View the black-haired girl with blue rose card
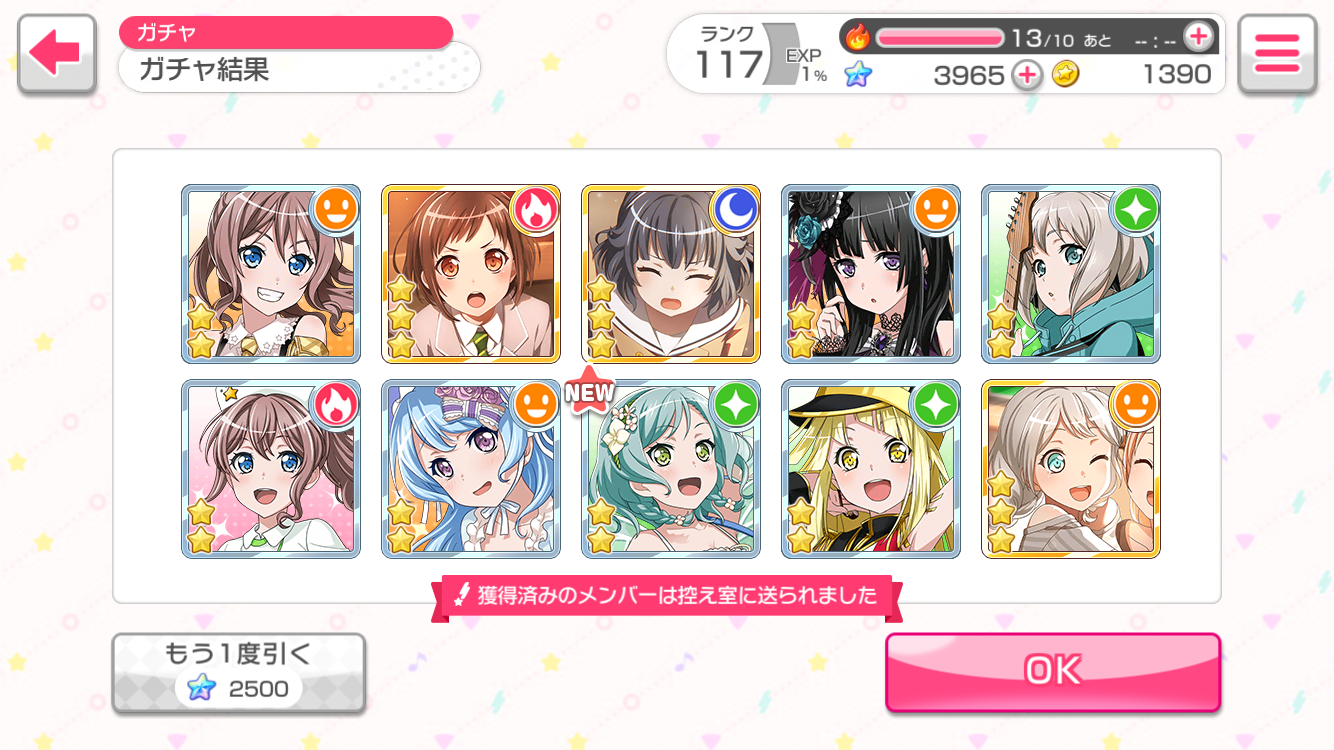The image size is (1334, 750). [x=871, y=273]
